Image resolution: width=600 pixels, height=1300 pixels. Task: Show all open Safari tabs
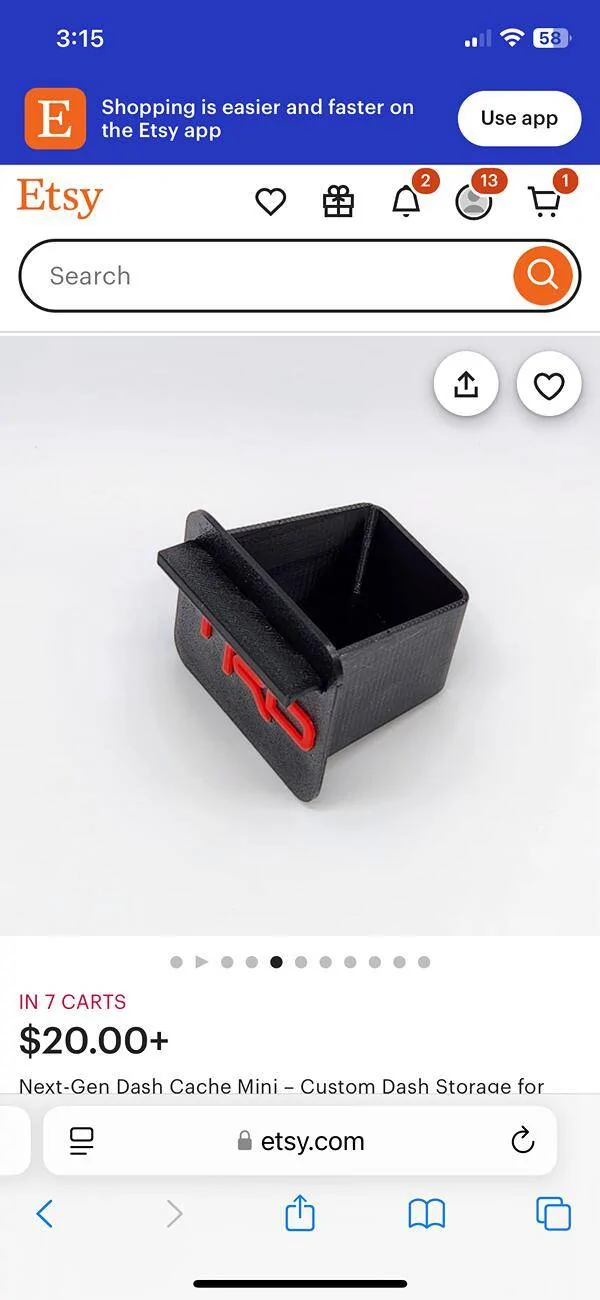[553, 1214]
